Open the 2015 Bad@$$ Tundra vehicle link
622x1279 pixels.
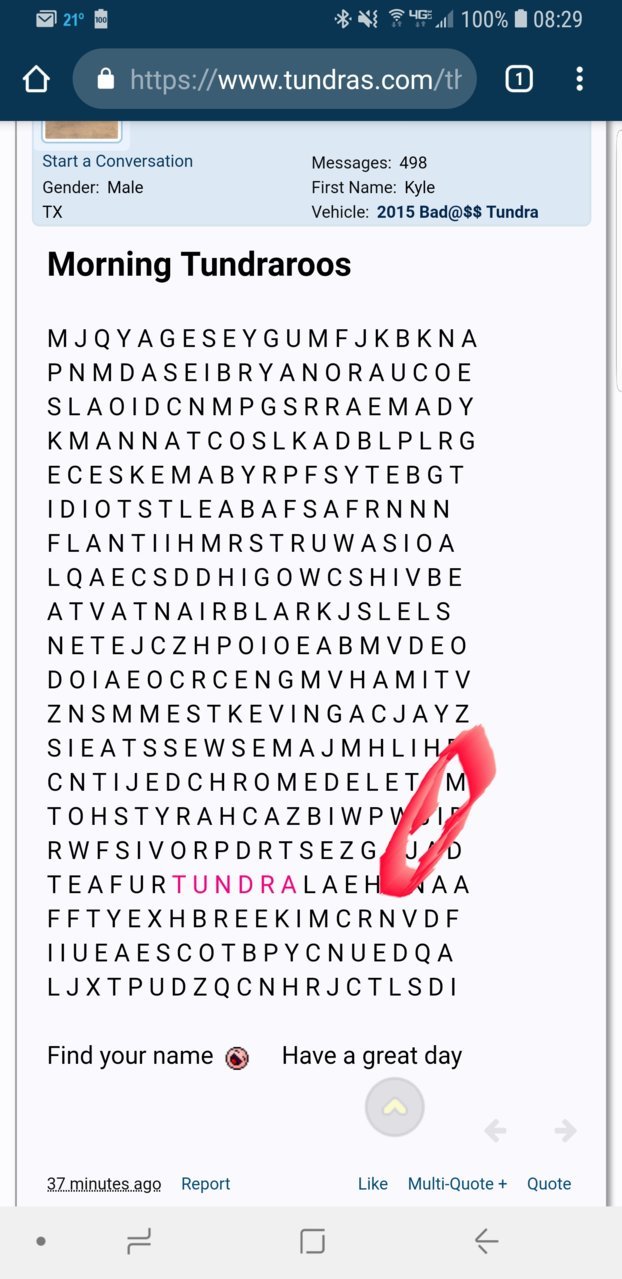point(457,212)
